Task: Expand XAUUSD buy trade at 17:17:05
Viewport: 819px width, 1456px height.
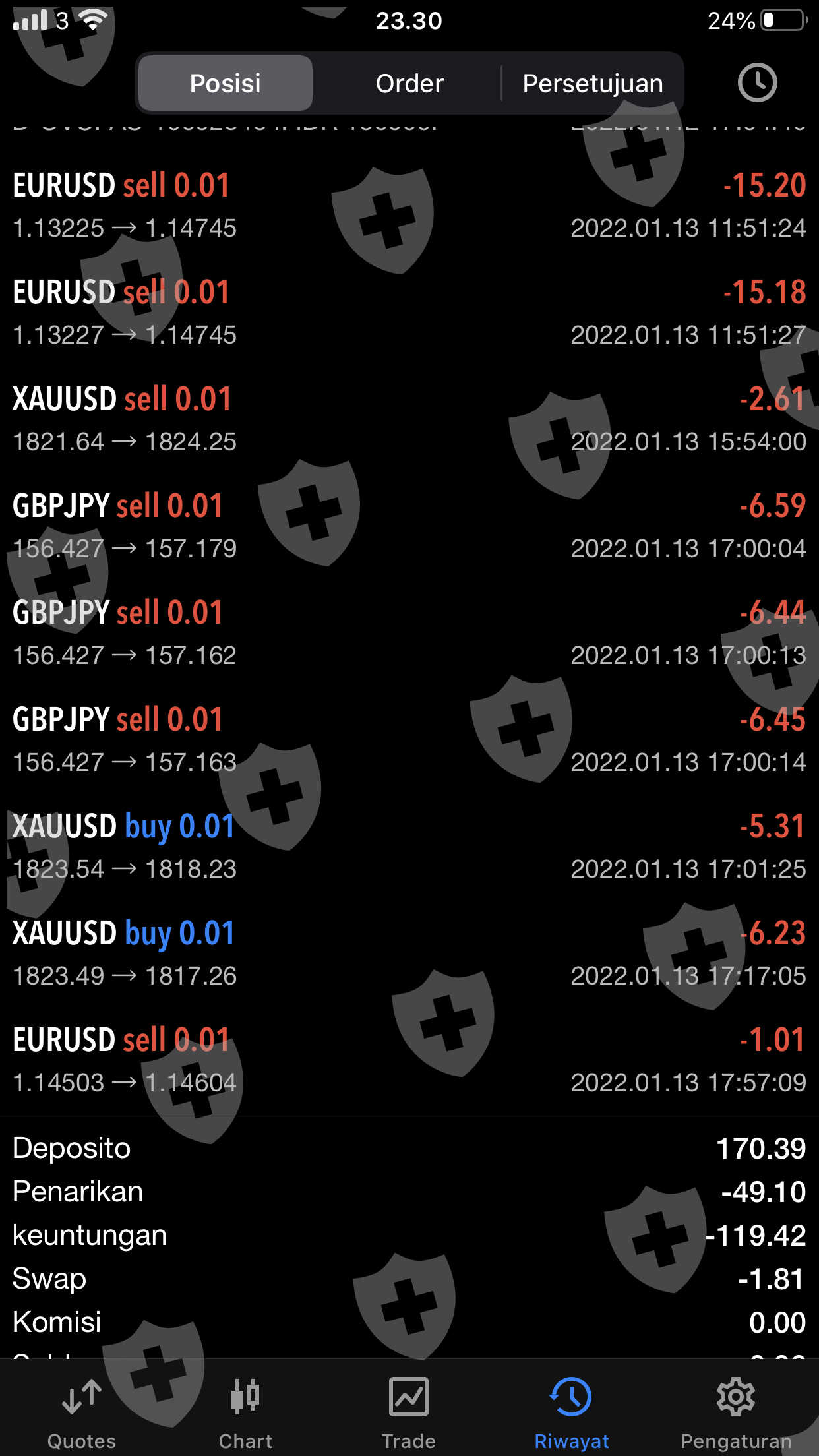Action: (x=409, y=953)
